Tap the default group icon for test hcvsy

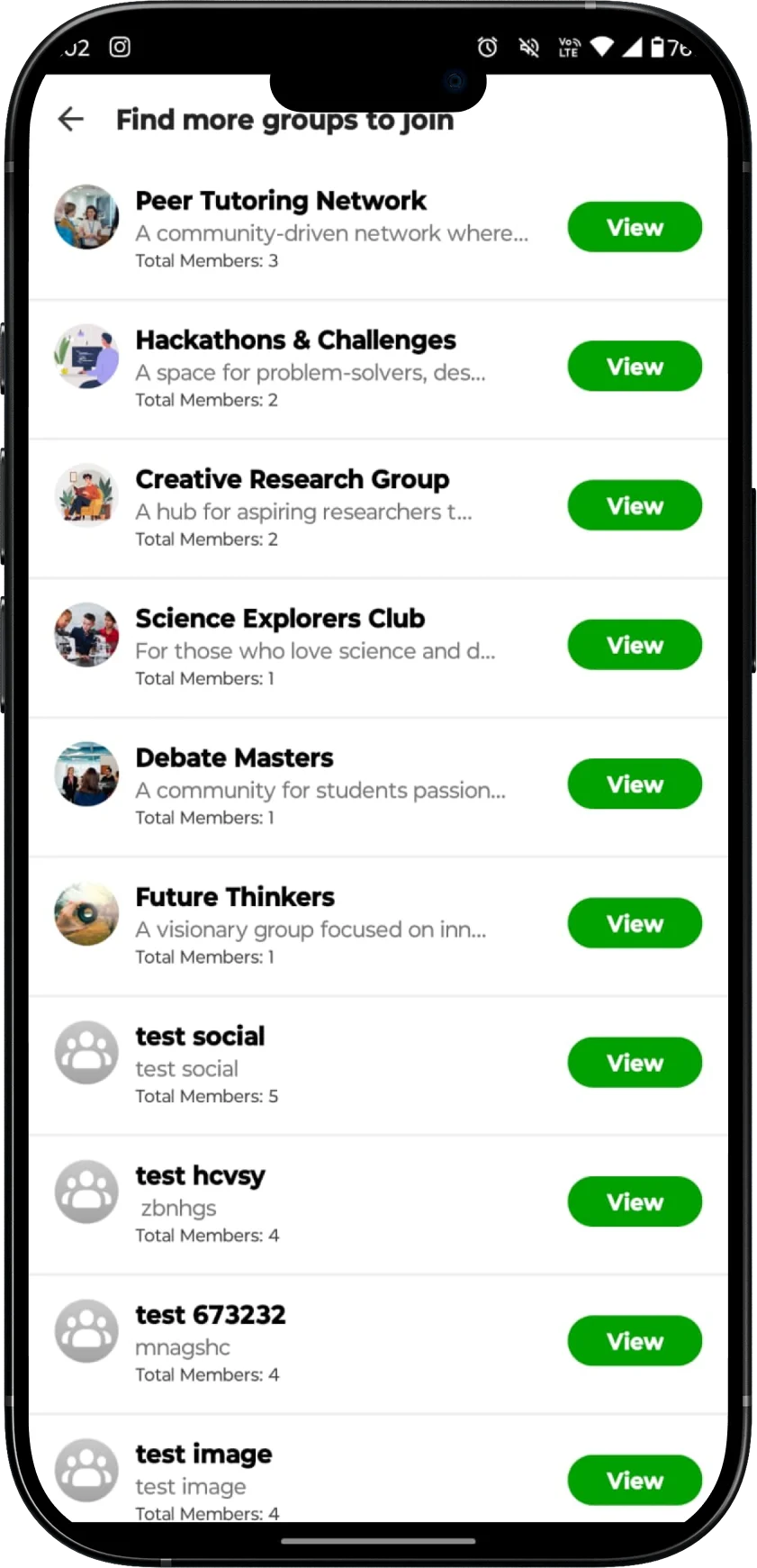[86, 1191]
